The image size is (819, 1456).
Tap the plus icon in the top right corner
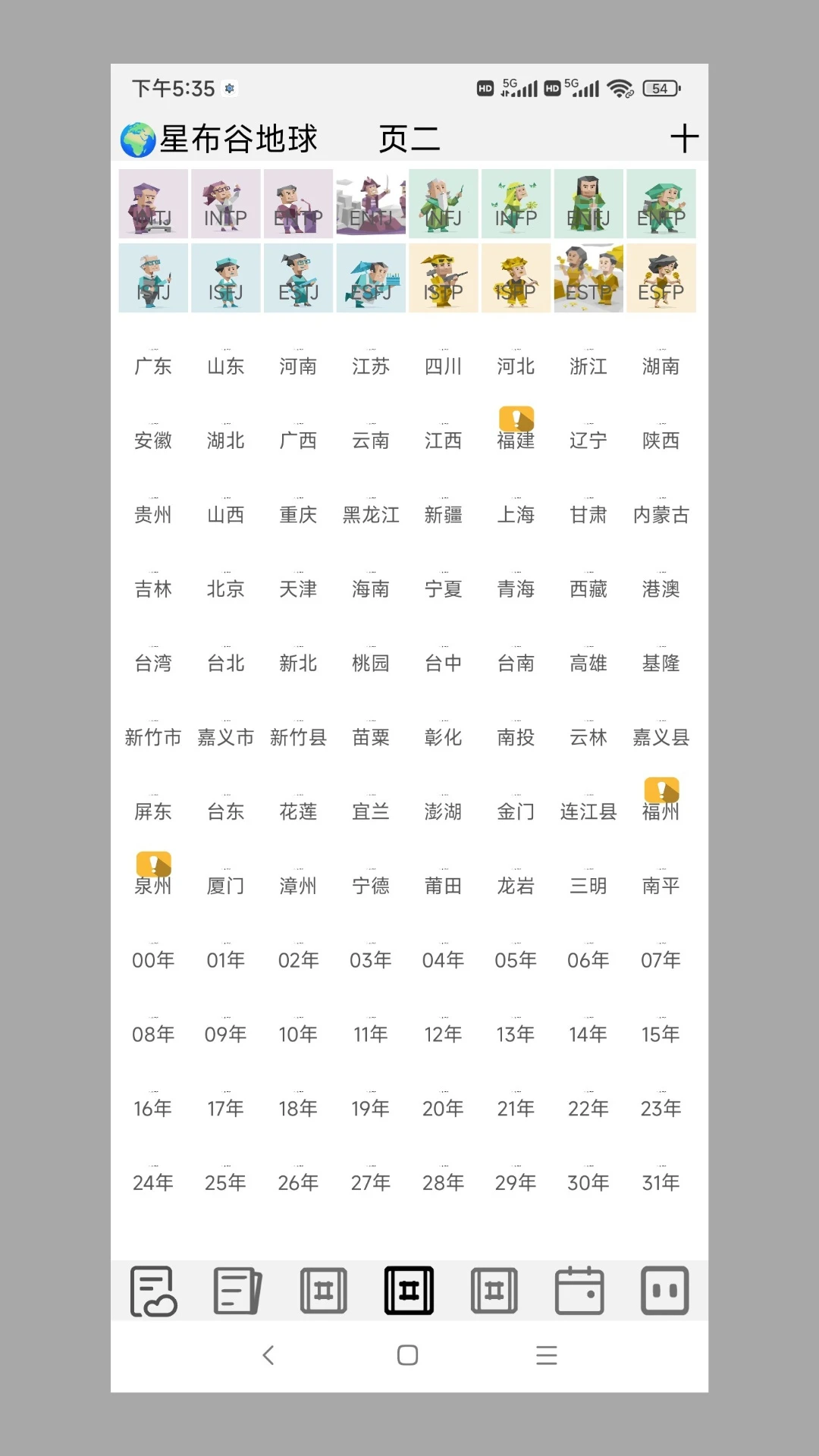tap(685, 137)
